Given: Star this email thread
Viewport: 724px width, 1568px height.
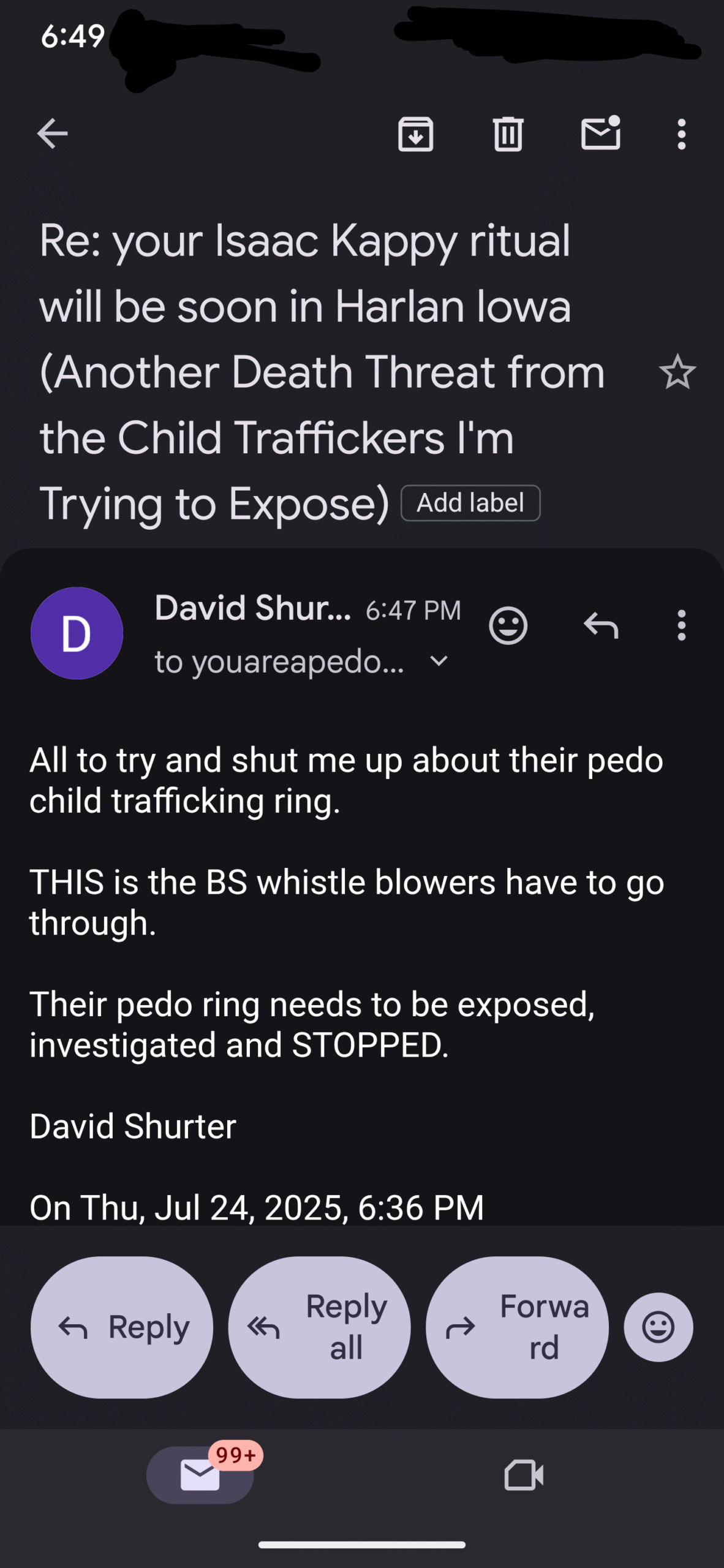Looking at the screenshot, I should click(677, 371).
